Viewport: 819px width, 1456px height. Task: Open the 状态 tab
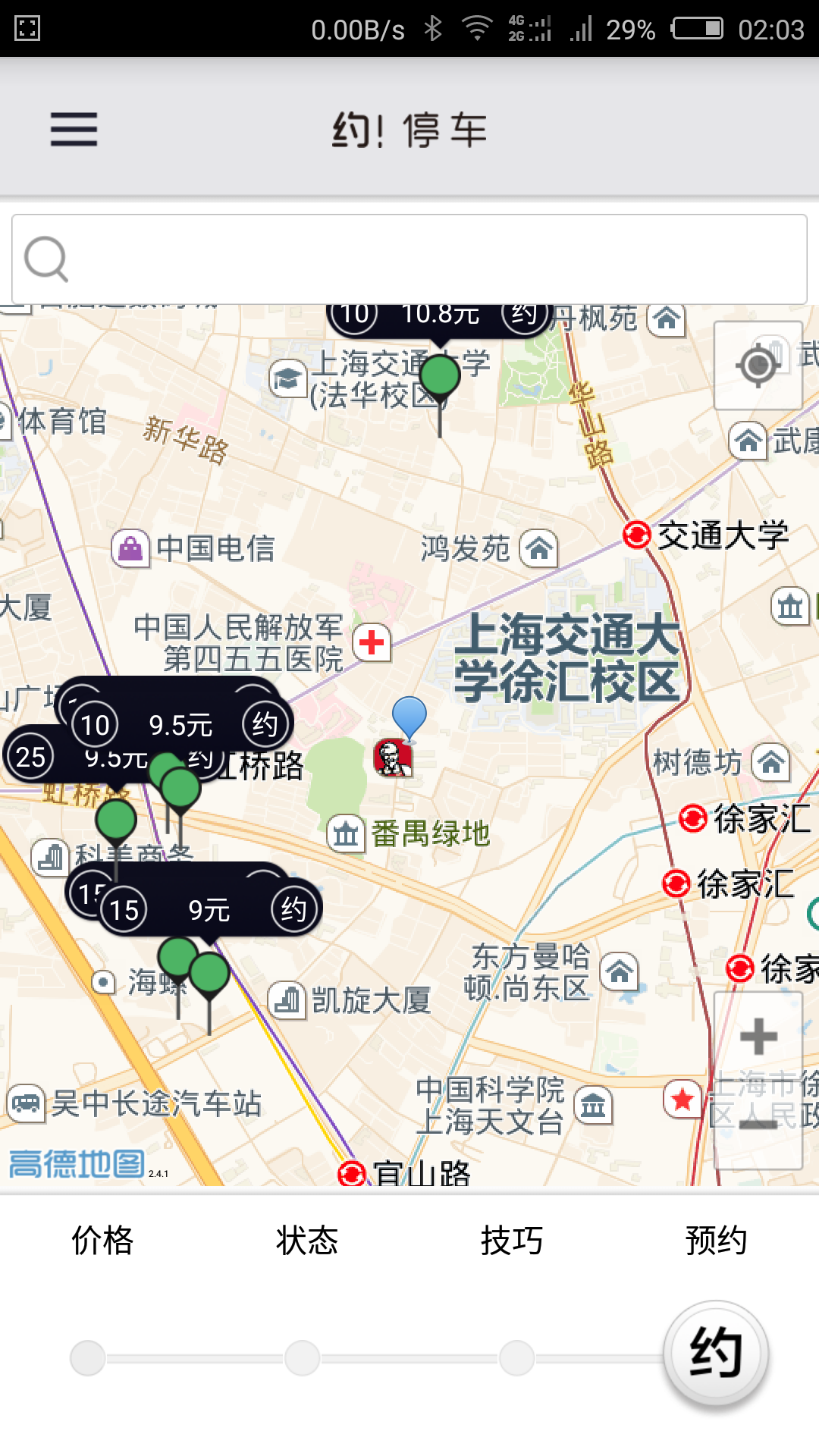[307, 1241]
